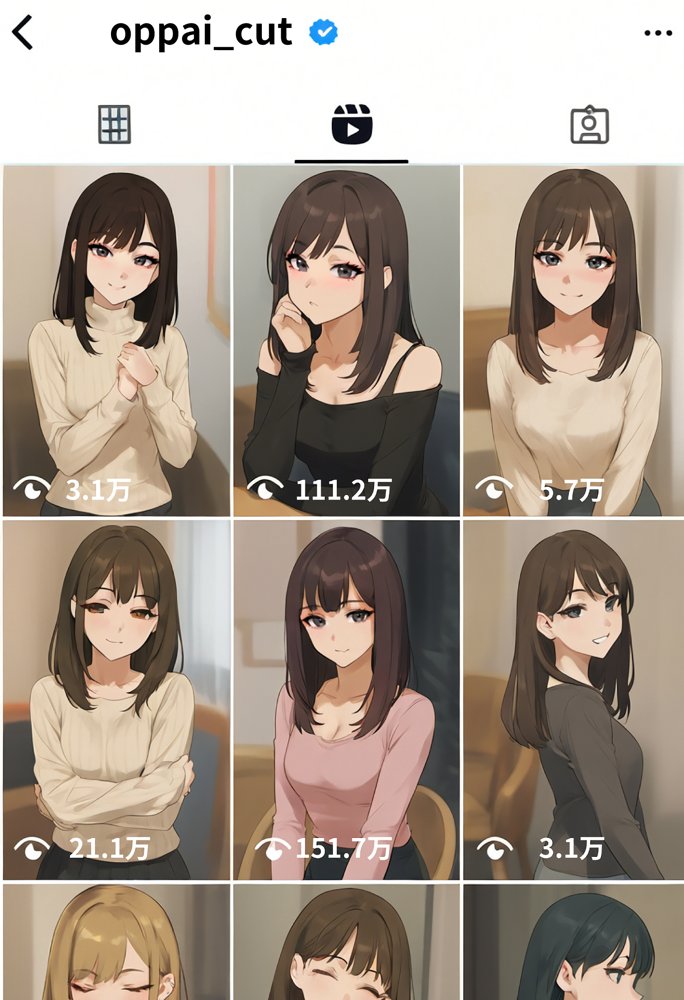The height and width of the screenshot is (1000, 684).
Task: Go back from oppai_cut profile
Action: tap(24, 33)
